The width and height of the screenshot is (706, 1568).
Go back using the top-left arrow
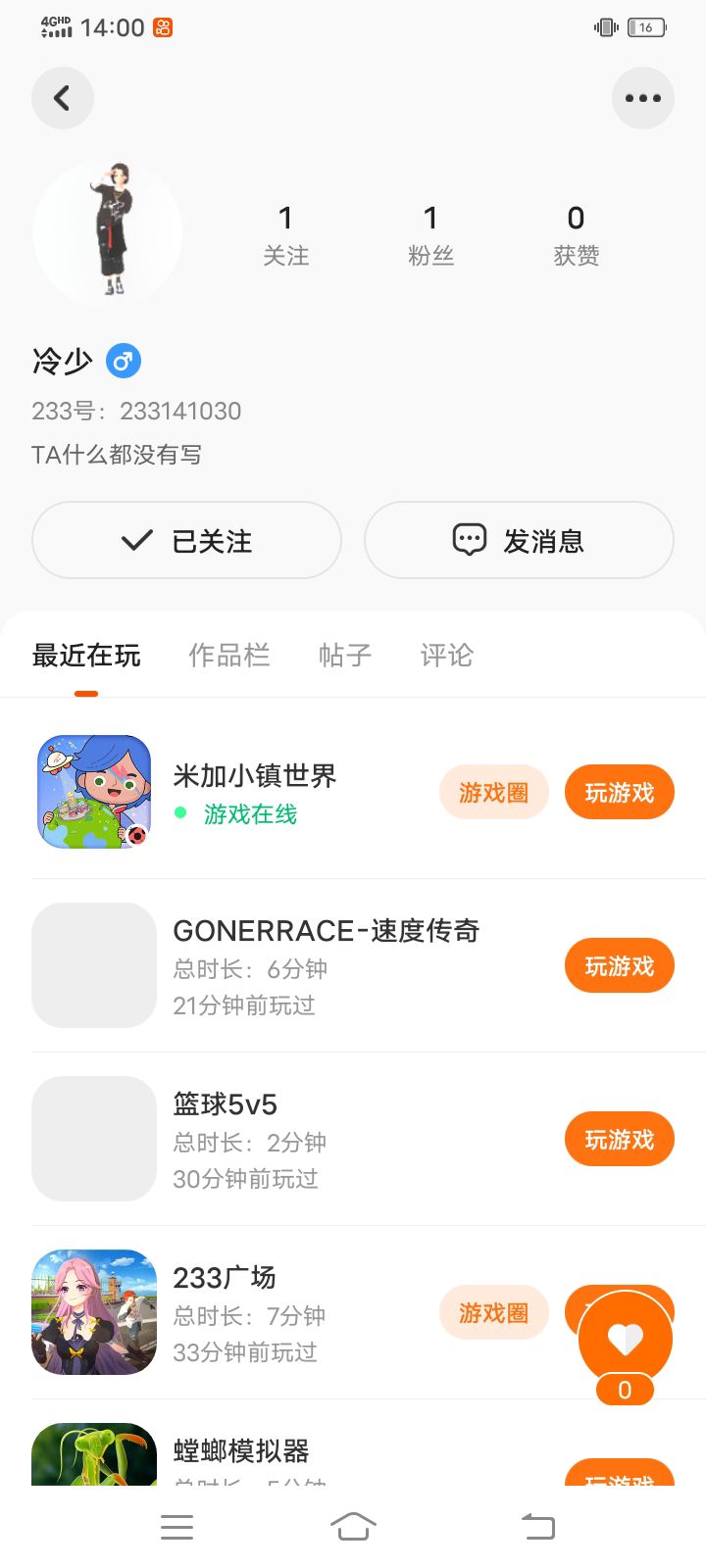click(x=62, y=98)
